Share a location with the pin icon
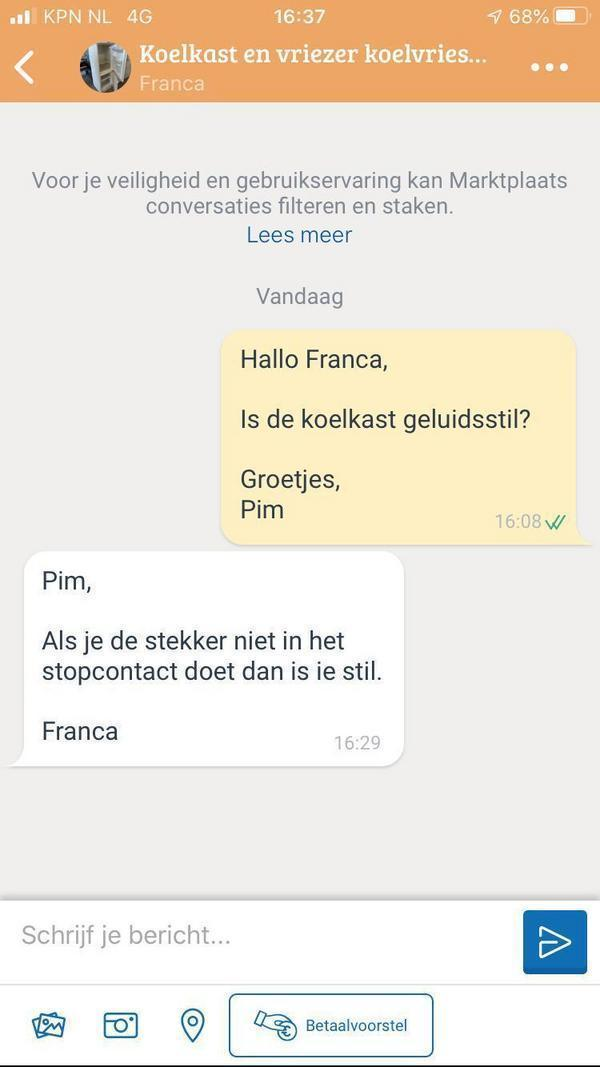Viewport: 600px width, 1067px height. (192, 1025)
